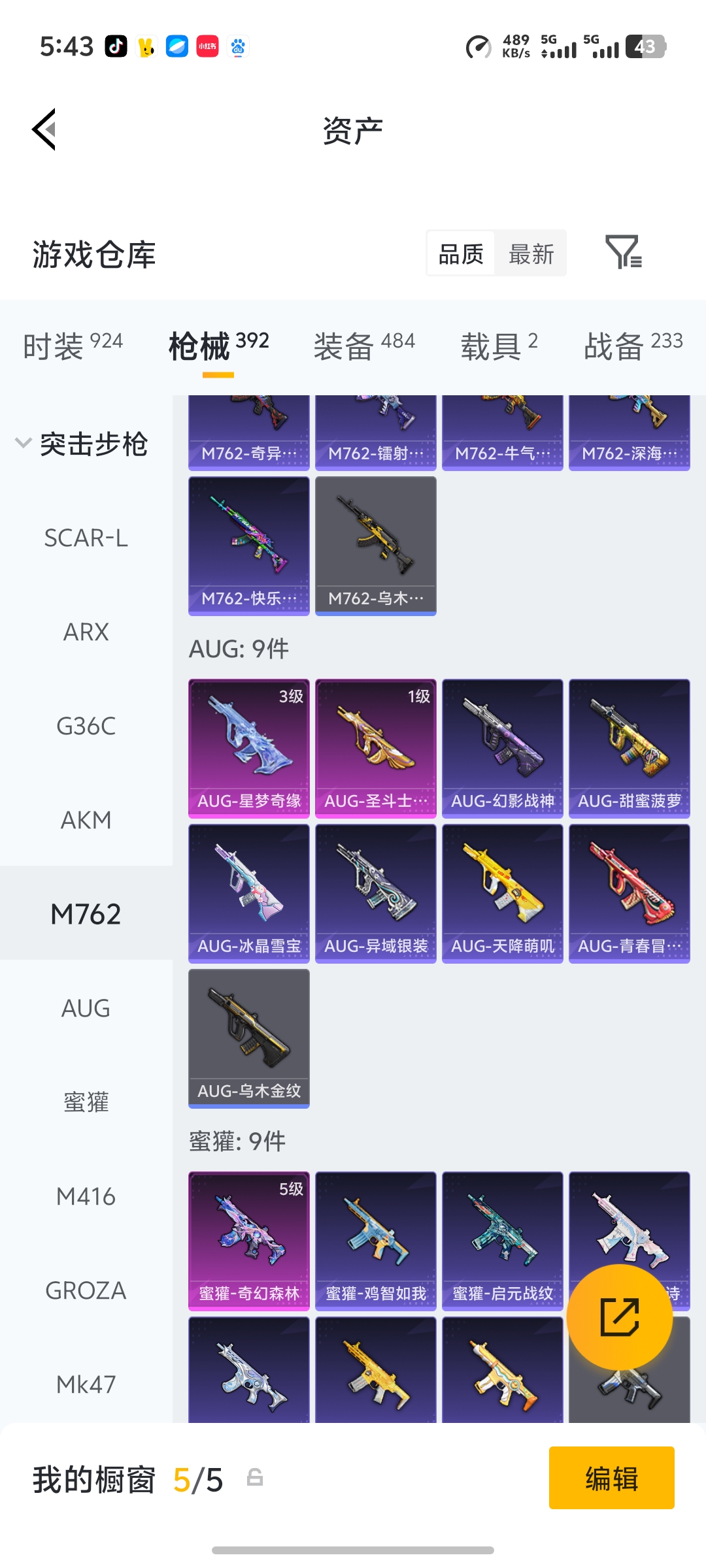Screen dimensions: 706x1568
Task: Go back using the top-left arrow
Action: click(x=44, y=129)
